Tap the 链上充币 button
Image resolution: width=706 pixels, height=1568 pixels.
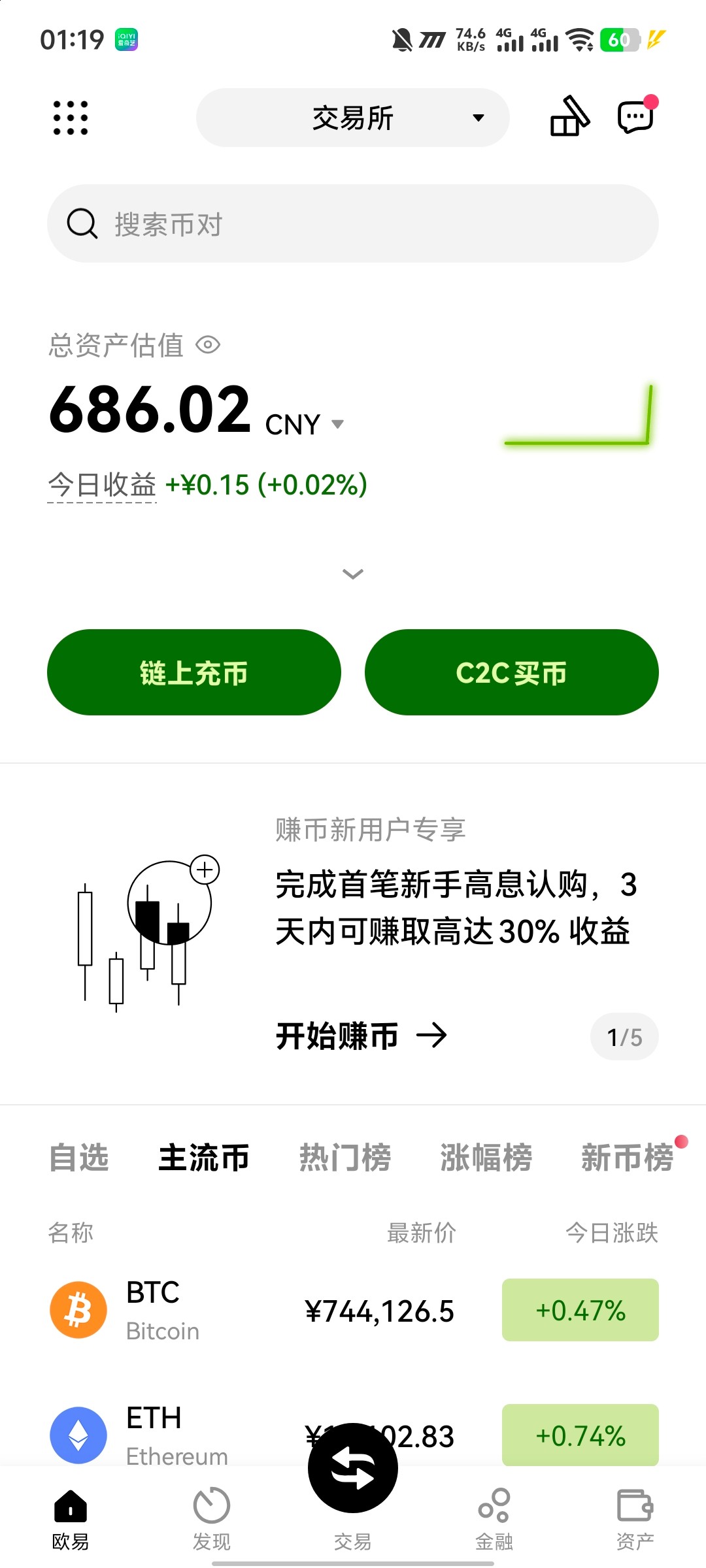[194, 672]
